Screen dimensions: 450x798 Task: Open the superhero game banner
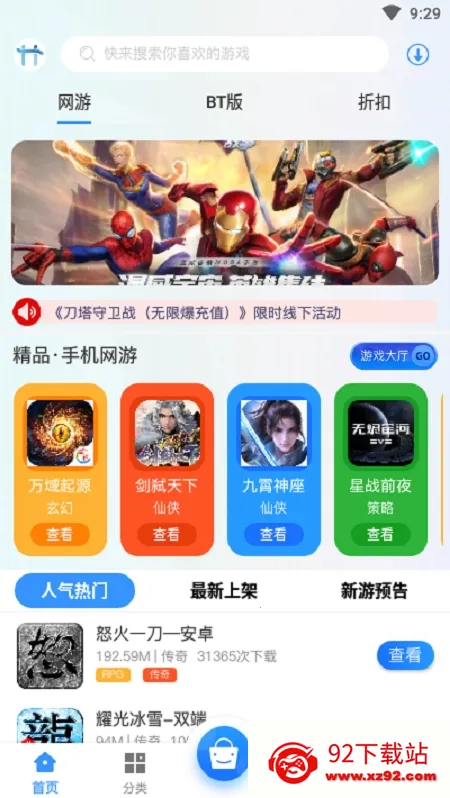pyautogui.click(x=224, y=212)
